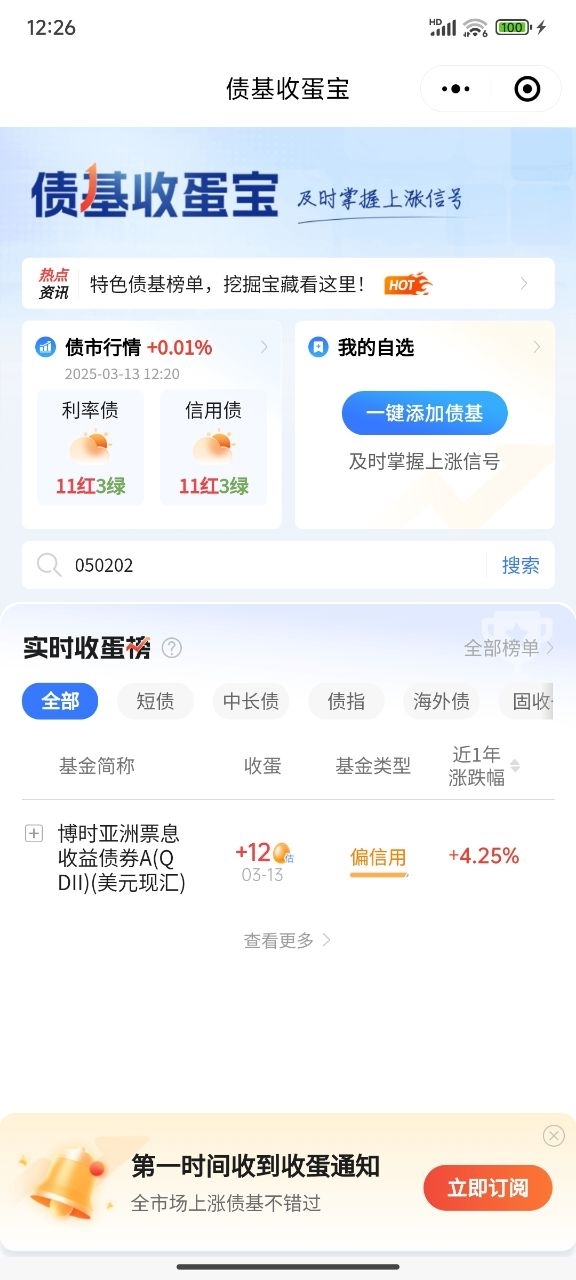
Task: View the 信用债 weather card
Action: [213, 447]
